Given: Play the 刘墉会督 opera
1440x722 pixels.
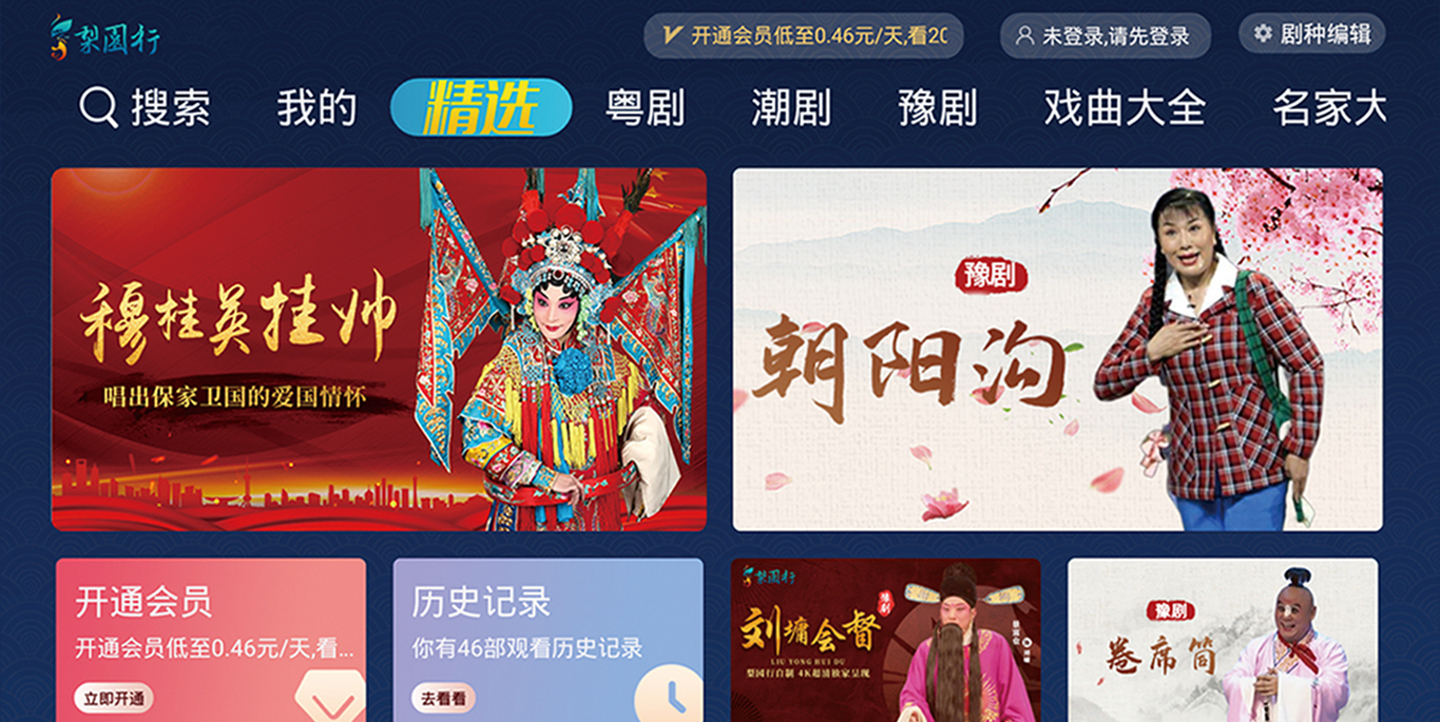Looking at the screenshot, I should (x=885, y=640).
